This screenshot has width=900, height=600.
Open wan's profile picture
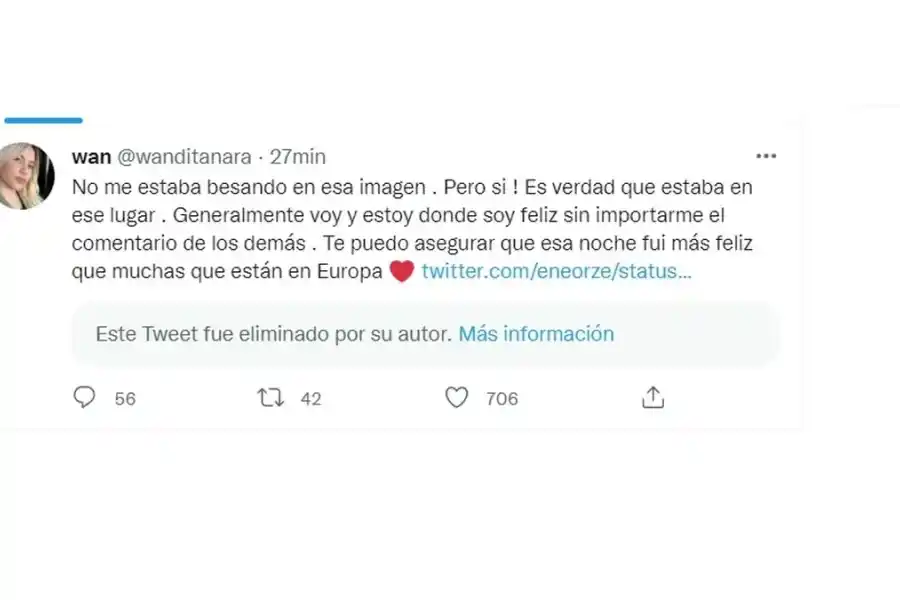(26, 176)
